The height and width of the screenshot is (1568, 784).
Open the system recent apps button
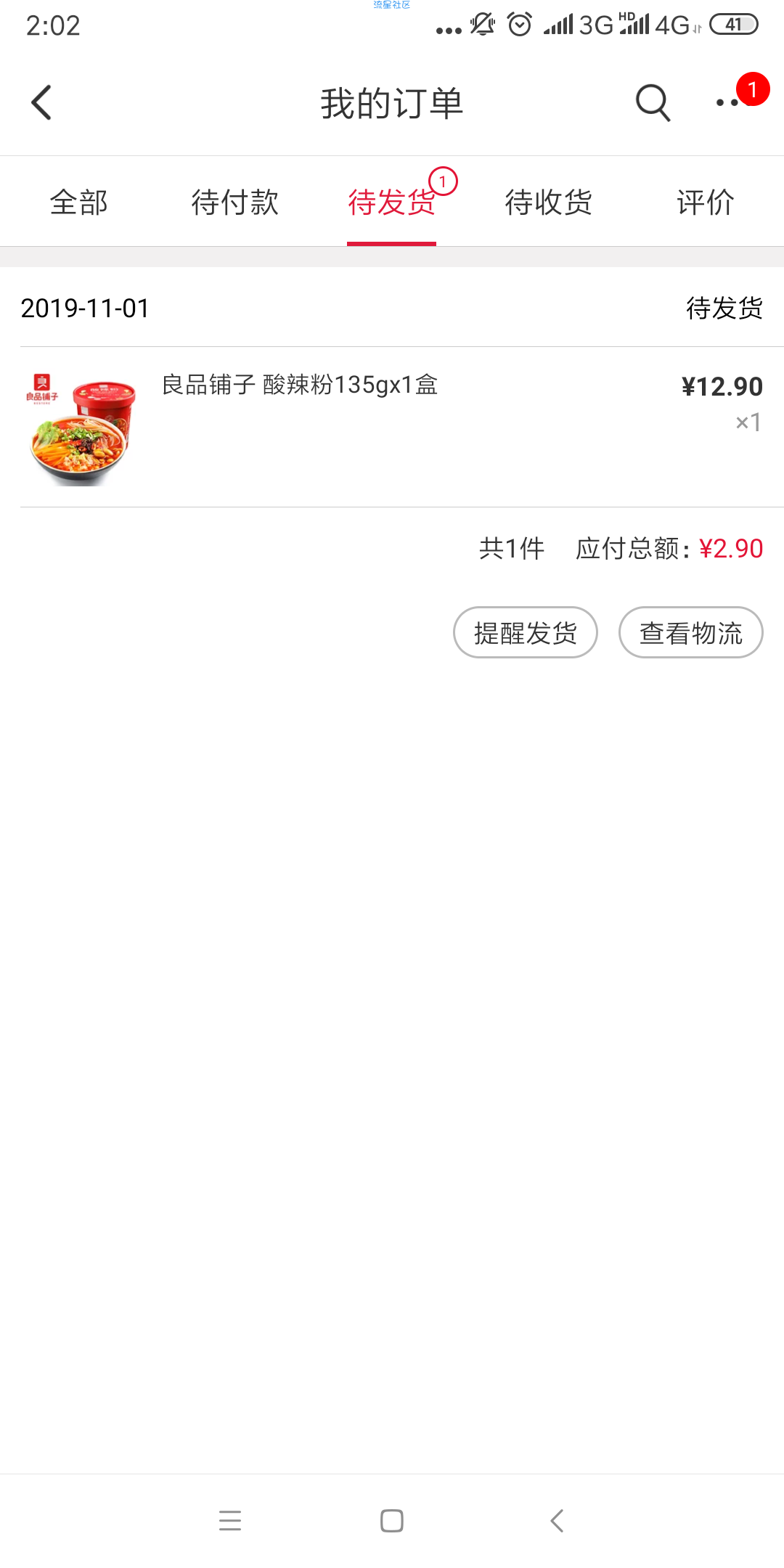(230, 1520)
